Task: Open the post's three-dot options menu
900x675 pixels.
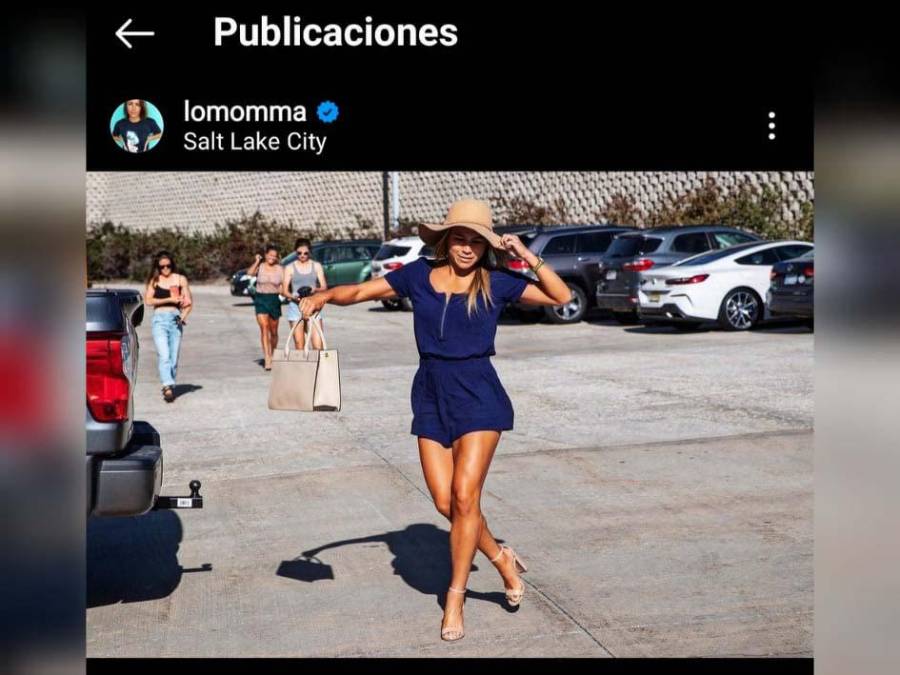Action: tap(771, 126)
